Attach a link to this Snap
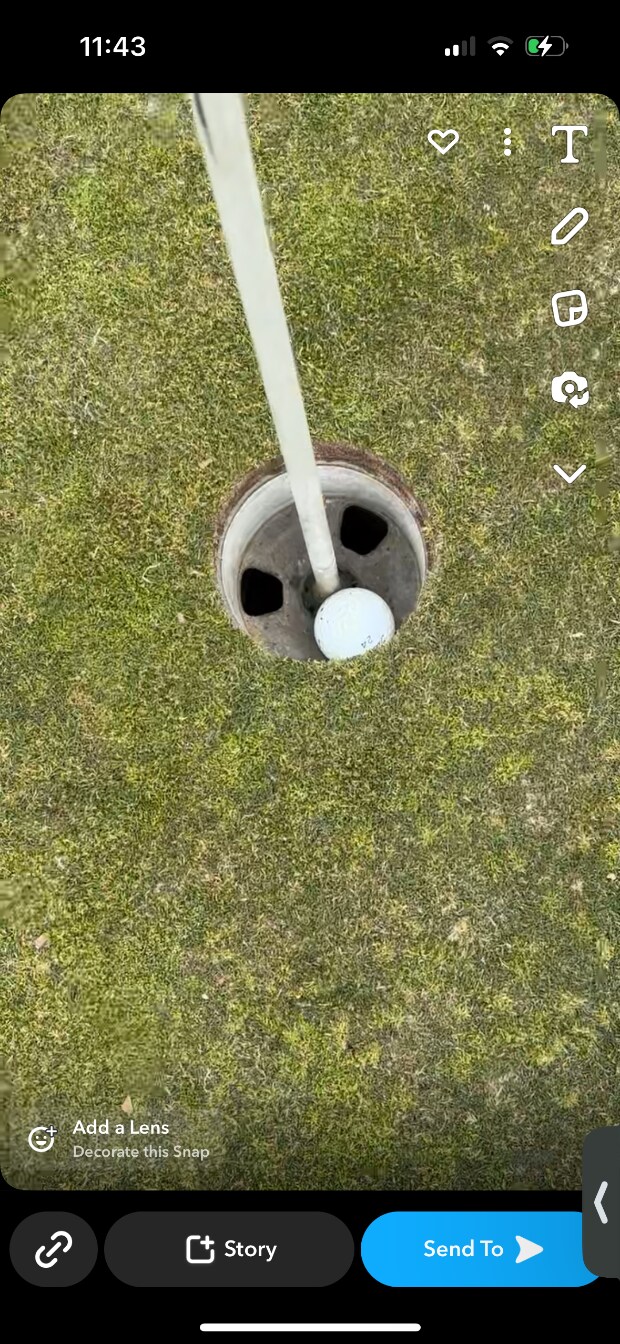The width and height of the screenshot is (620, 1344). (54, 1249)
